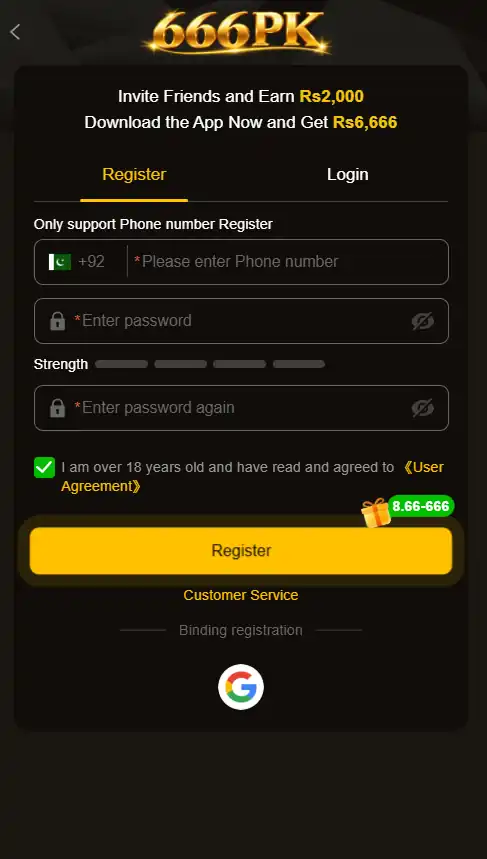Reveal the confirm password text
This screenshot has height=859, width=487.
coord(422,408)
